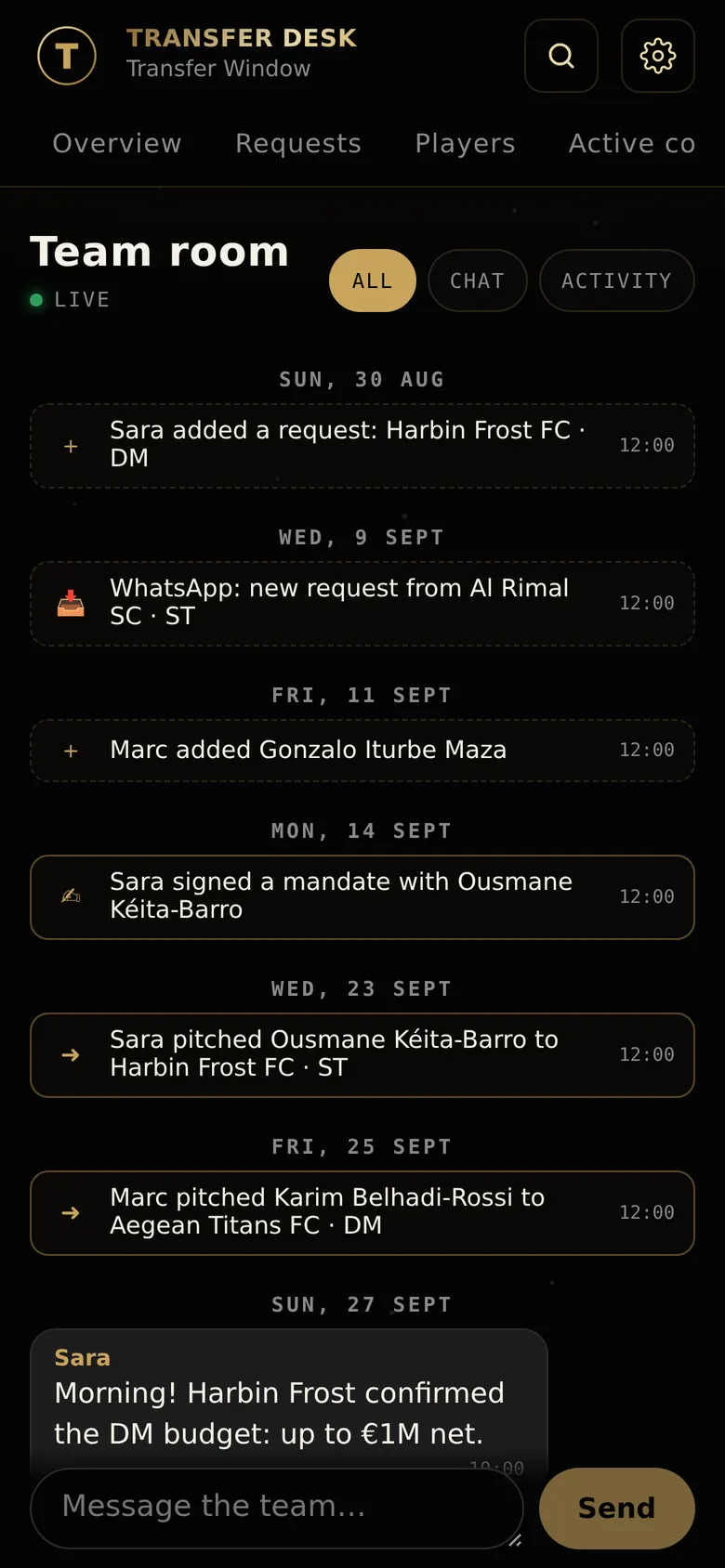This screenshot has height=1568, width=725.
Task: Open Sara's pitch to Harbin Frost FC
Action: pyautogui.click(x=362, y=1055)
